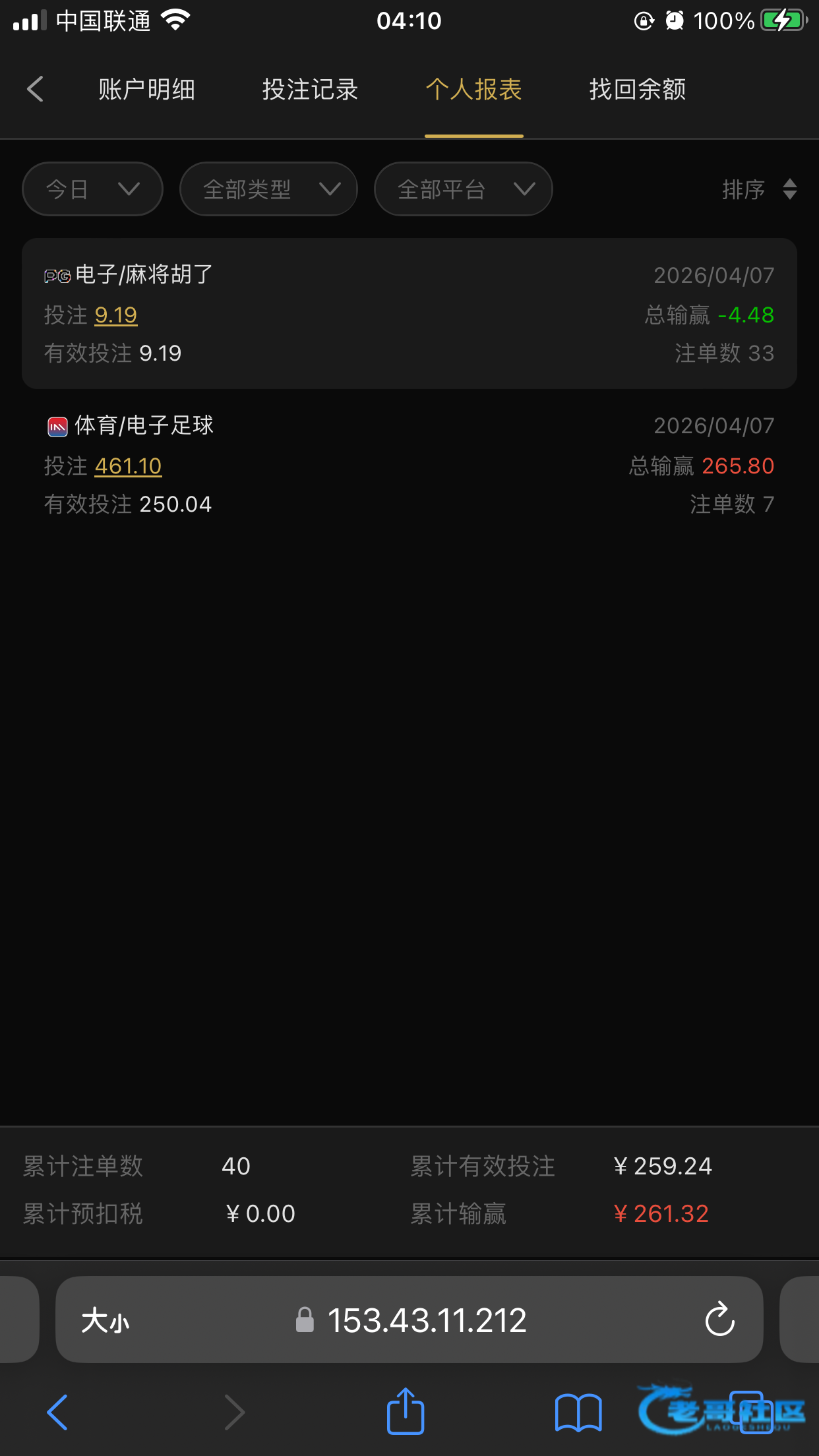This screenshot has height=1456, width=819.
Task: Expand the 今日 date dropdown
Action: 92,189
